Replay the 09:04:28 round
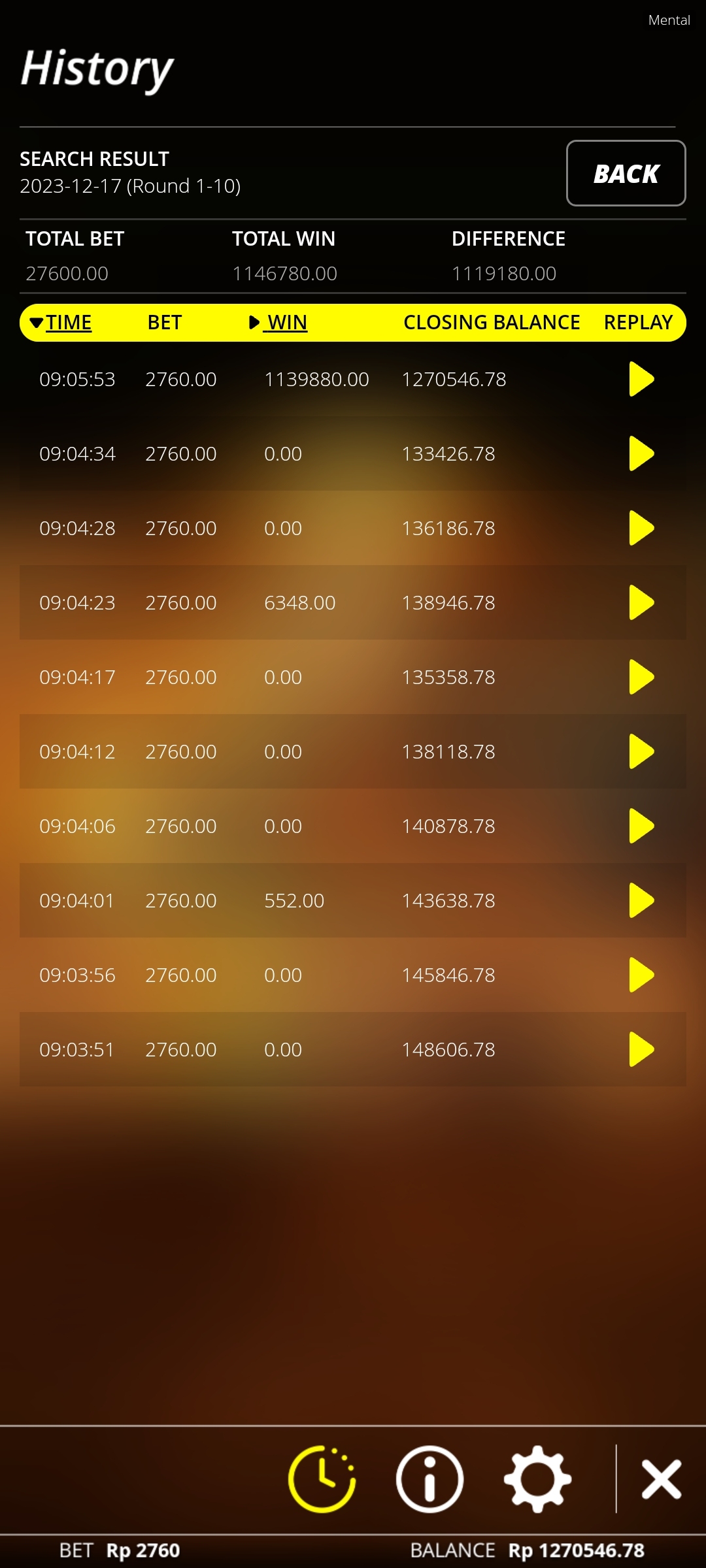 (641, 528)
